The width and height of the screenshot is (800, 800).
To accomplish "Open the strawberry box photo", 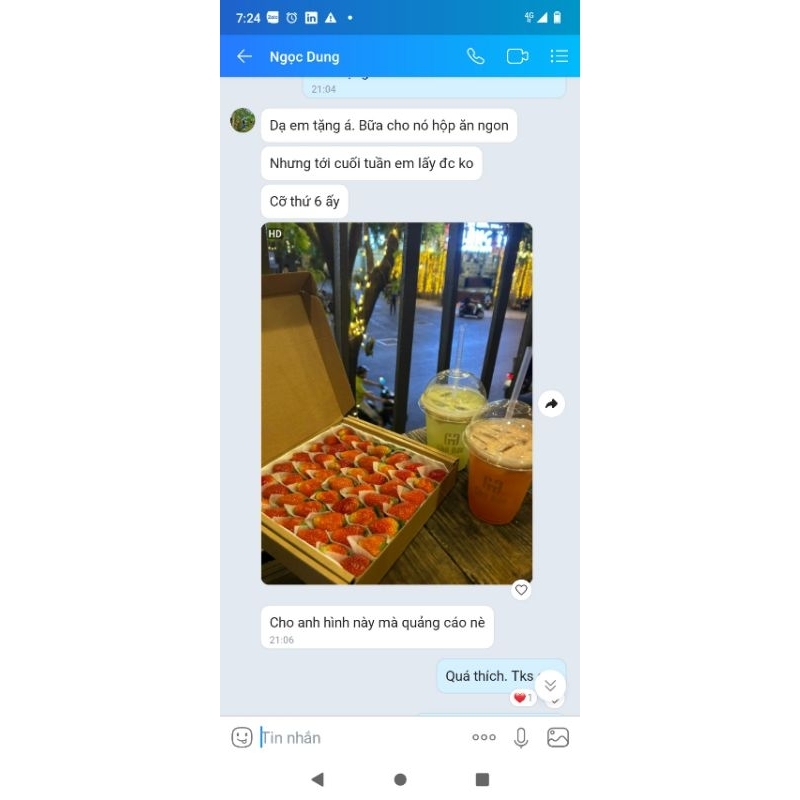I will tap(397, 403).
